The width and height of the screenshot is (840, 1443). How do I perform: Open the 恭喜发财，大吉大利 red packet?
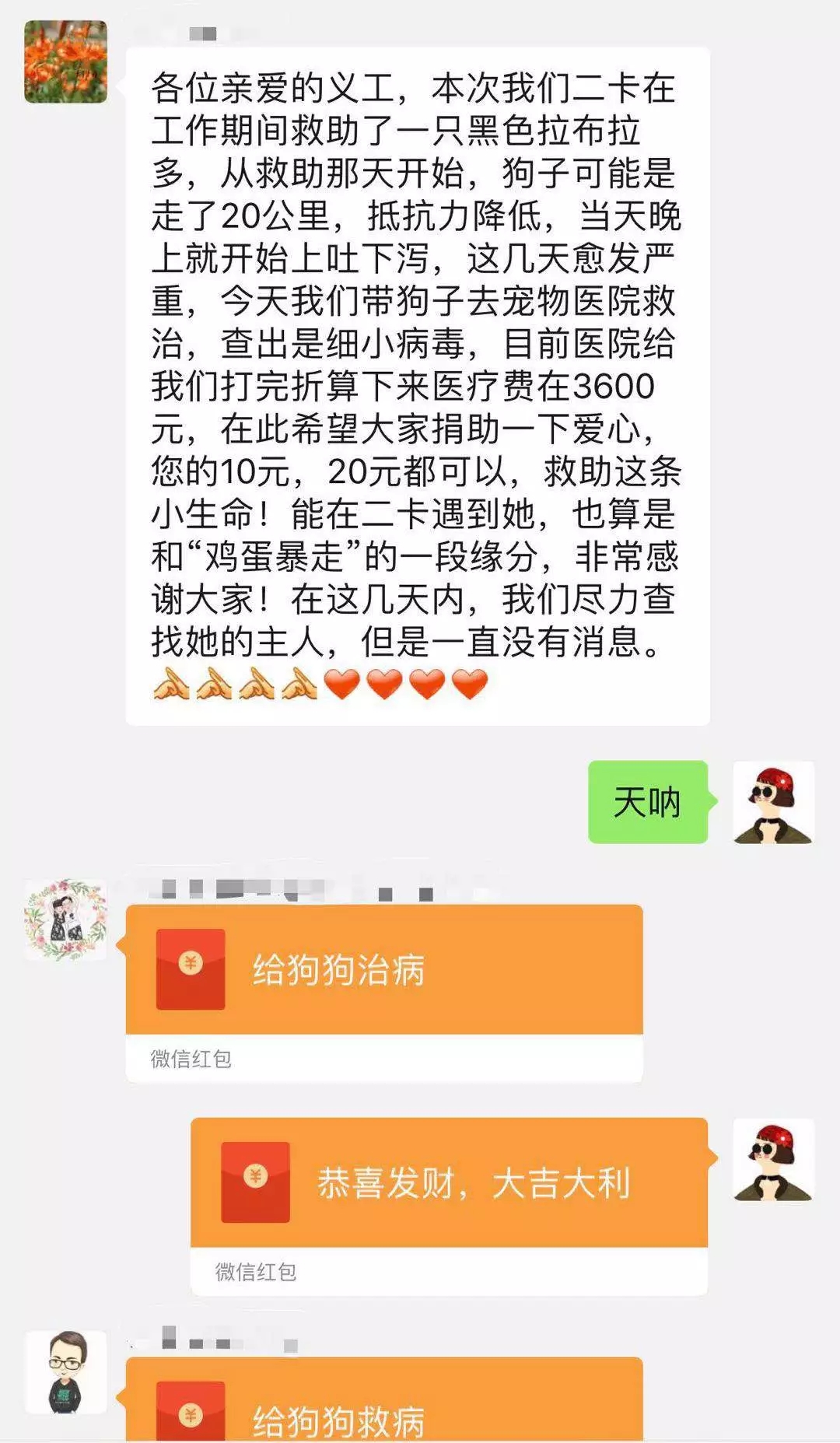[x=449, y=1183]
